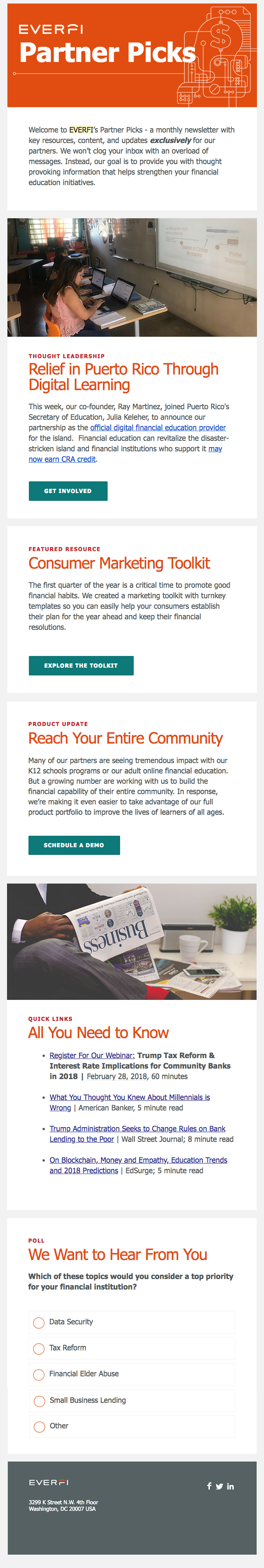Open the Trump Administration bank lending article
This screenshot has height=1568, width=264.
click(137, 1128)
